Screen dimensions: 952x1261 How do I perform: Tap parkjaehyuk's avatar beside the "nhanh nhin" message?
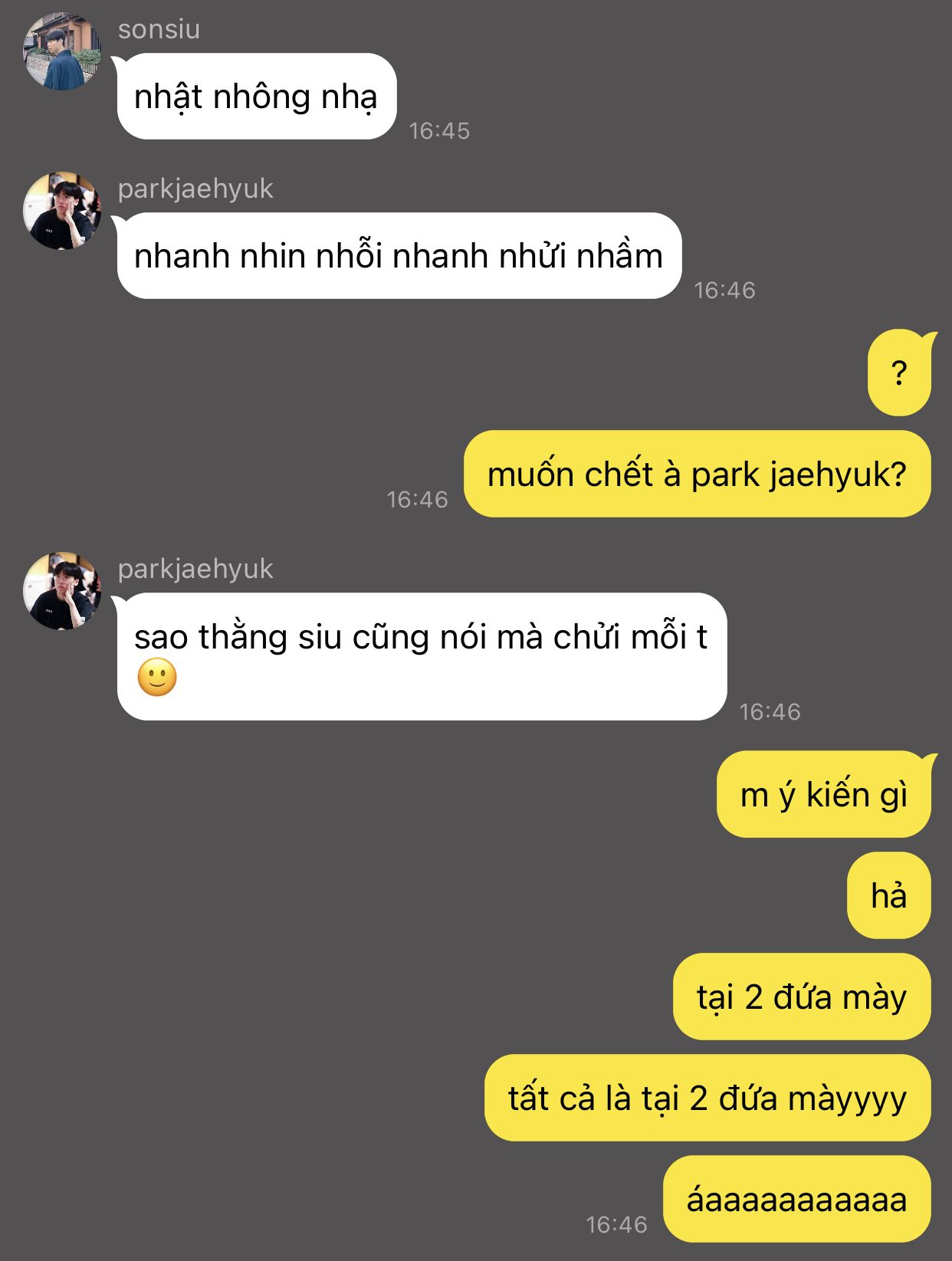click(62, 211)
